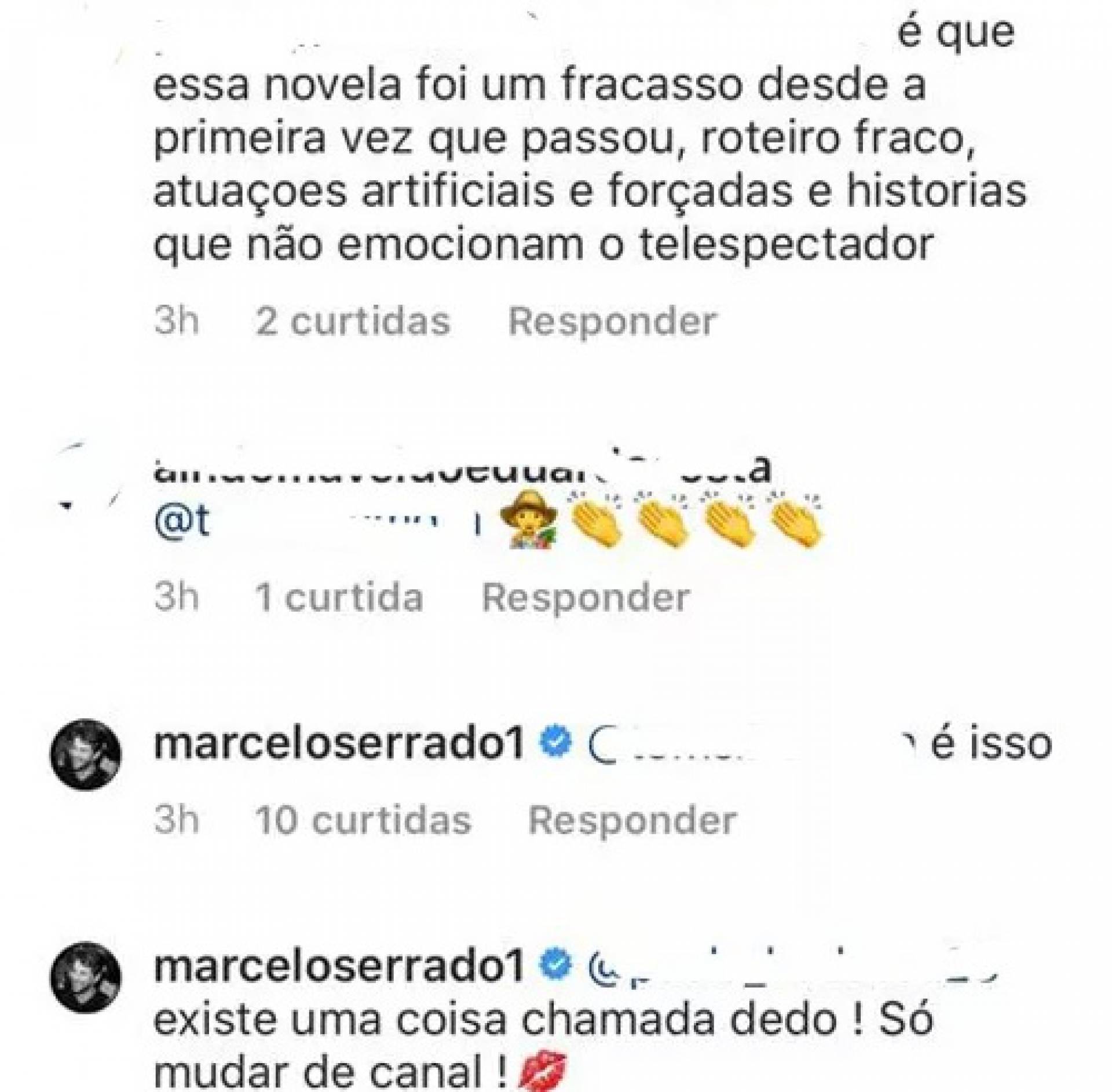Tap marceloserrado1's avatar beside the "chamada dedo" comment
The width and height of the screenshot is (1112, 1092).
coord(86,977)
